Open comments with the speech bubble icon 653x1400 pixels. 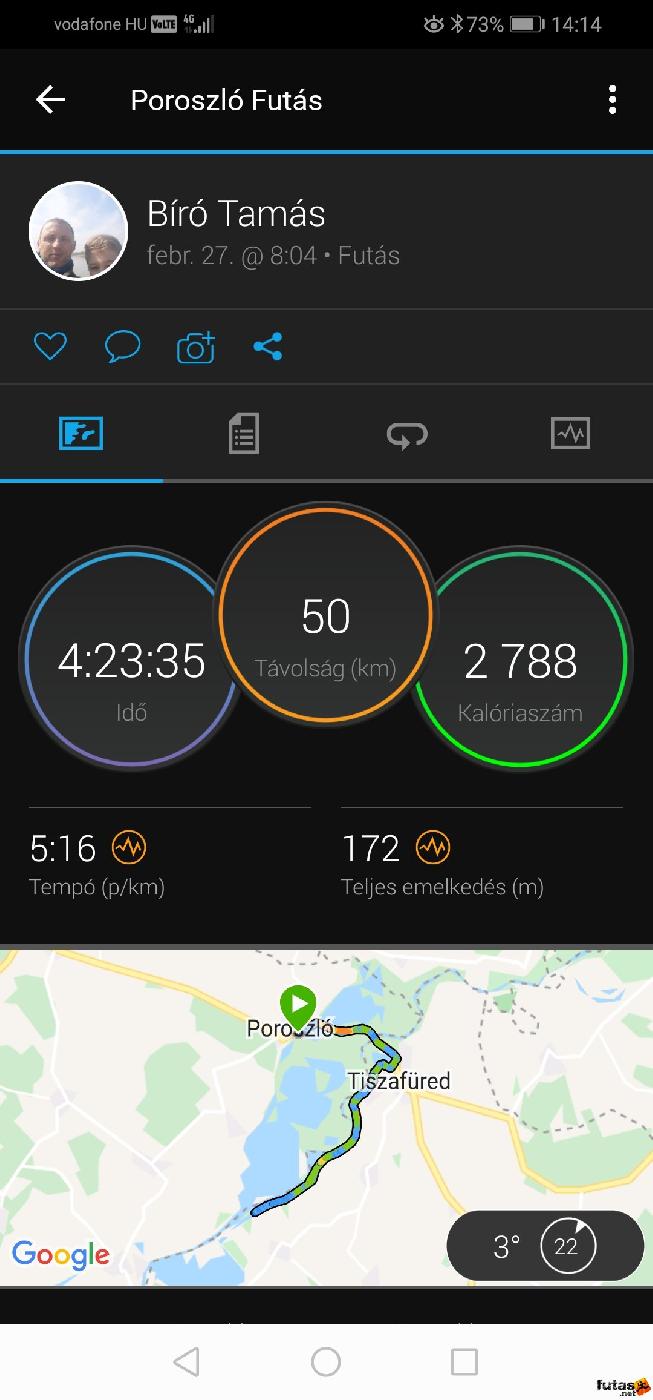[x=122, y=347]
